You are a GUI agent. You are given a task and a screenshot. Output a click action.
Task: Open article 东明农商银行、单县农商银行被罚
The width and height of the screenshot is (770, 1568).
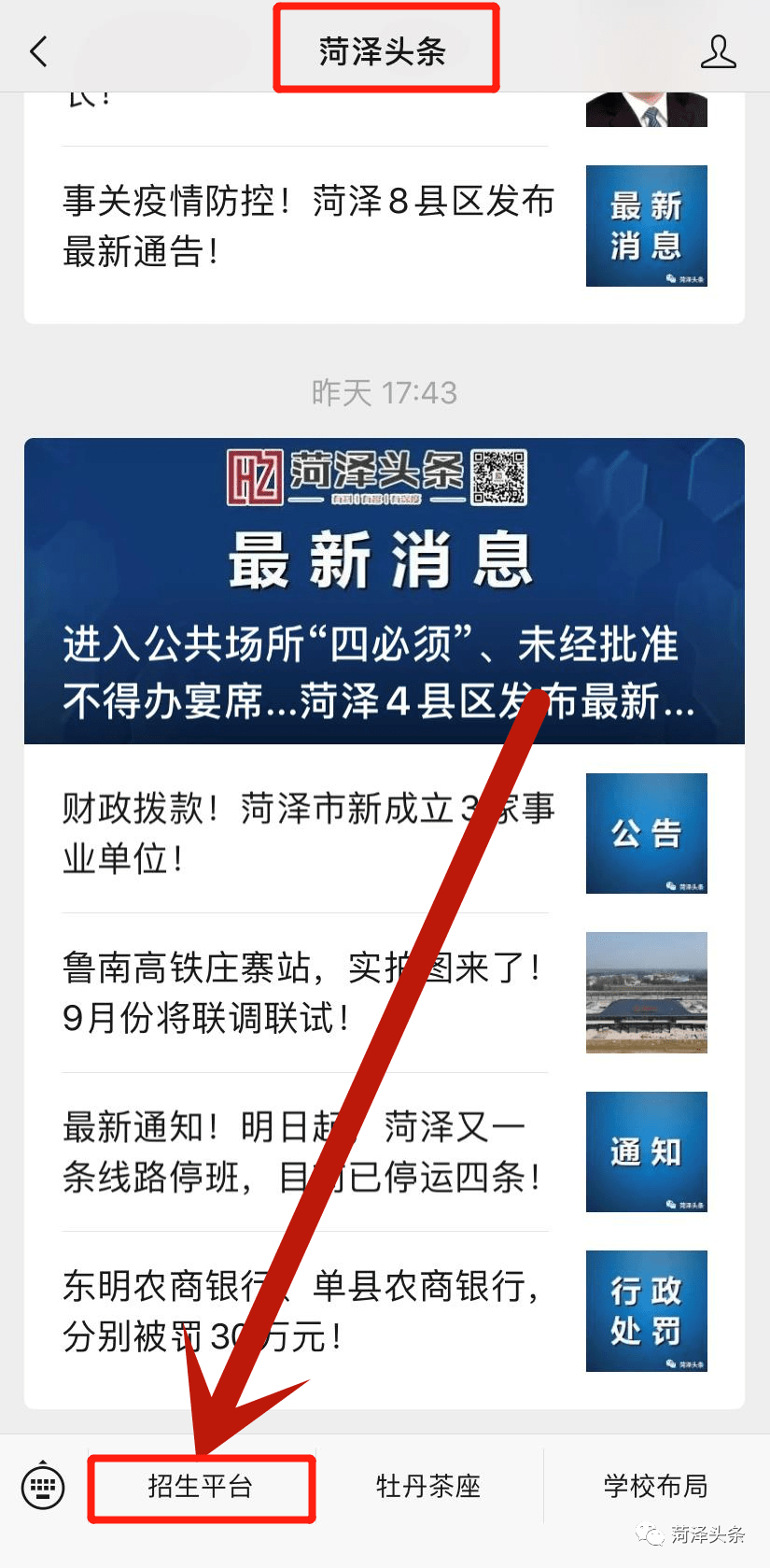tap(308, 1311)
